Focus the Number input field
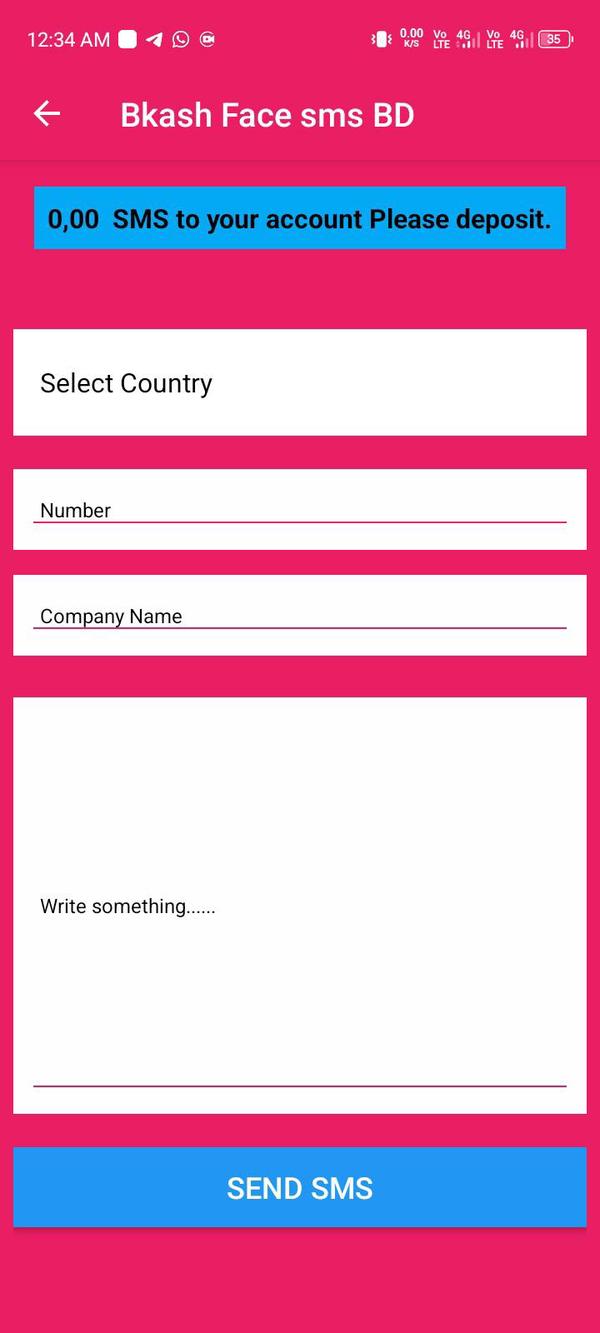600x1333 pixels. [x=299, y=509]
